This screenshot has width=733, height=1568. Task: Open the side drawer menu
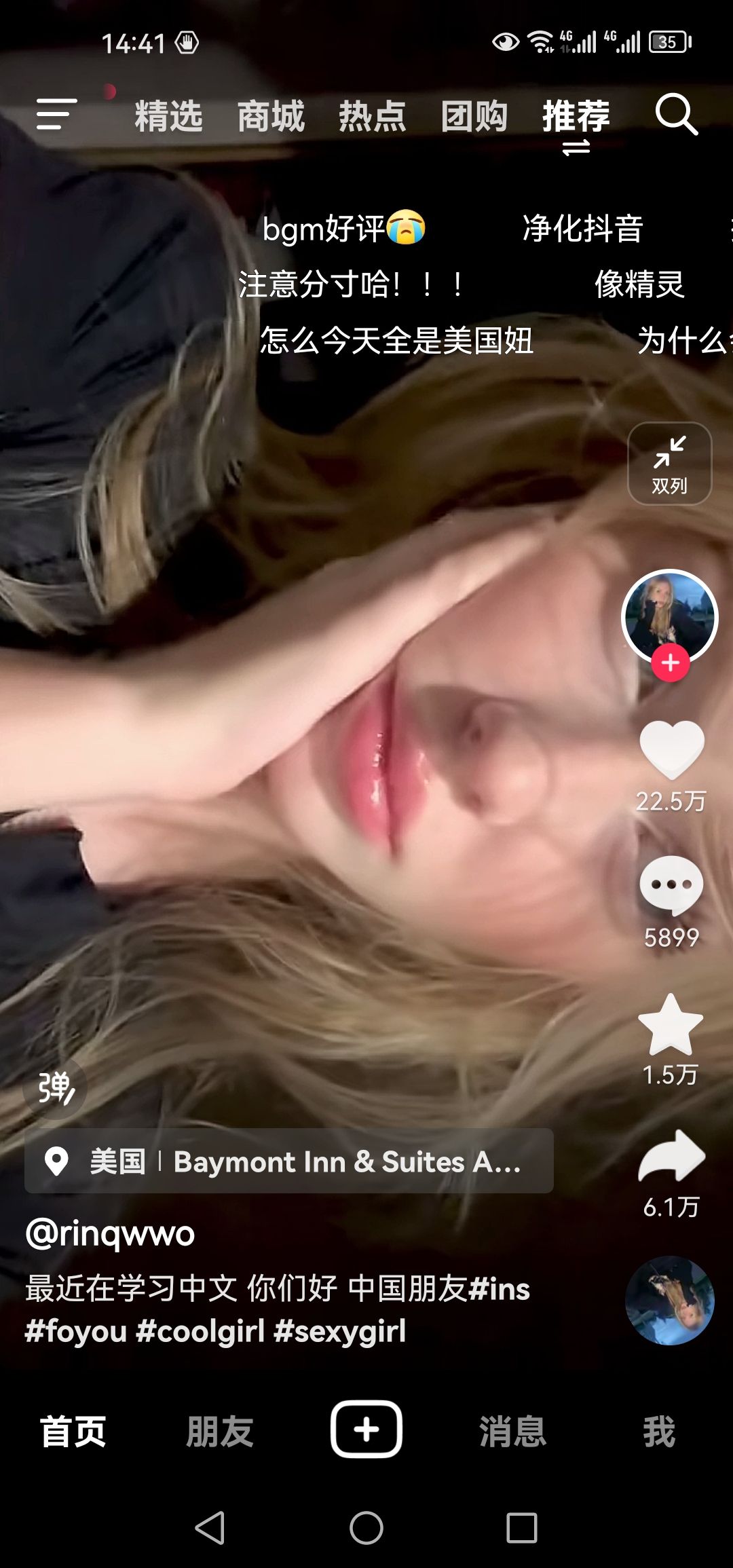pos(56,113)
